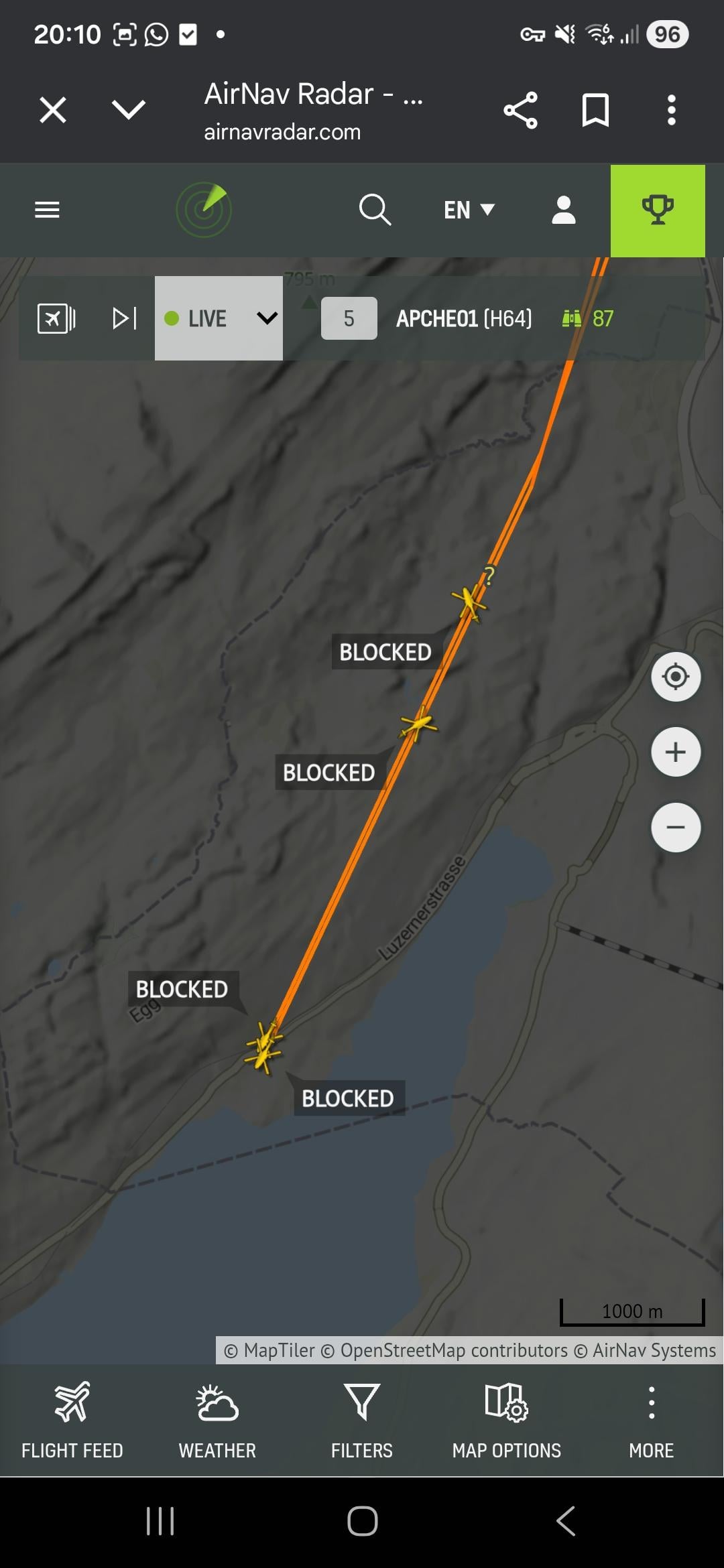
Task: Open the user account profile
Action: click(563, 210)
